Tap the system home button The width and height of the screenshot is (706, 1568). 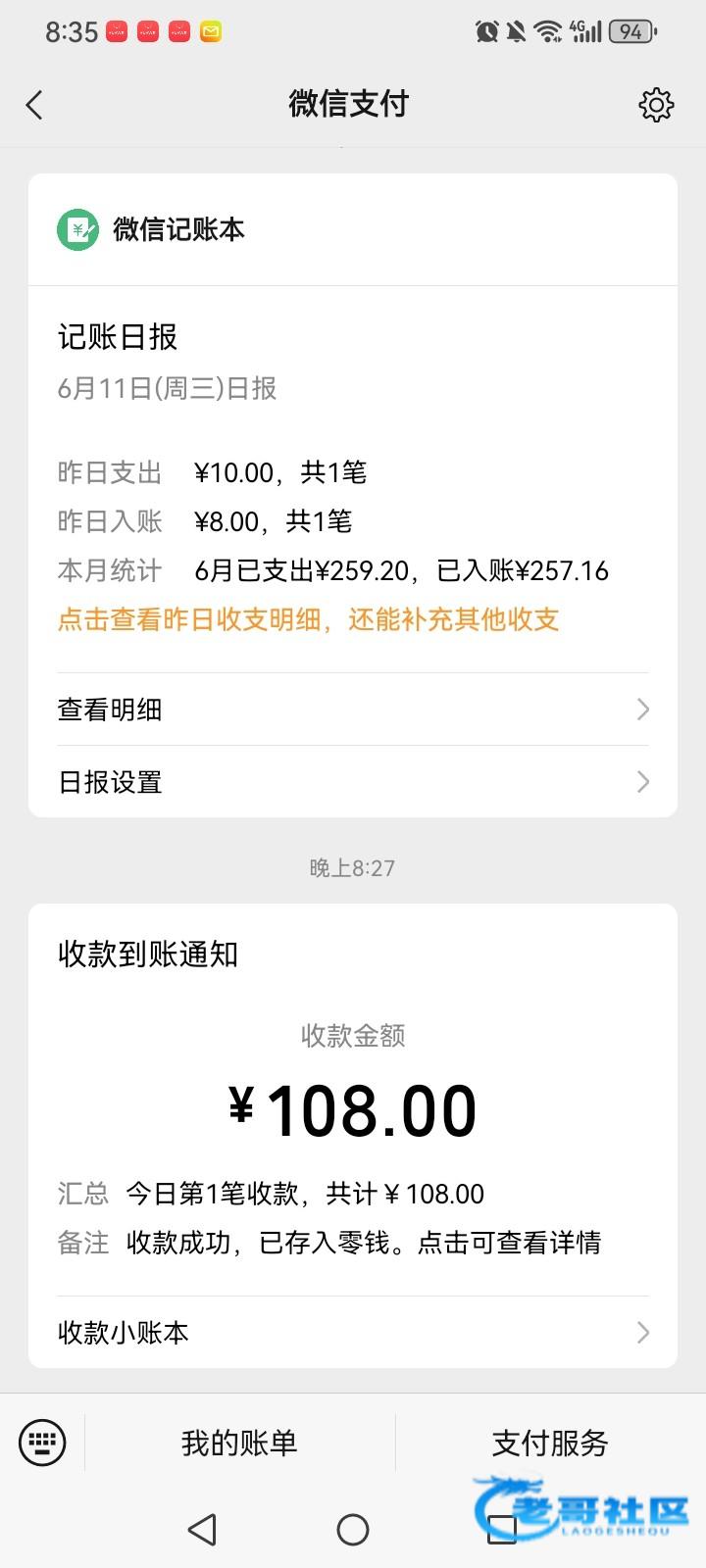coord(353,1530)
